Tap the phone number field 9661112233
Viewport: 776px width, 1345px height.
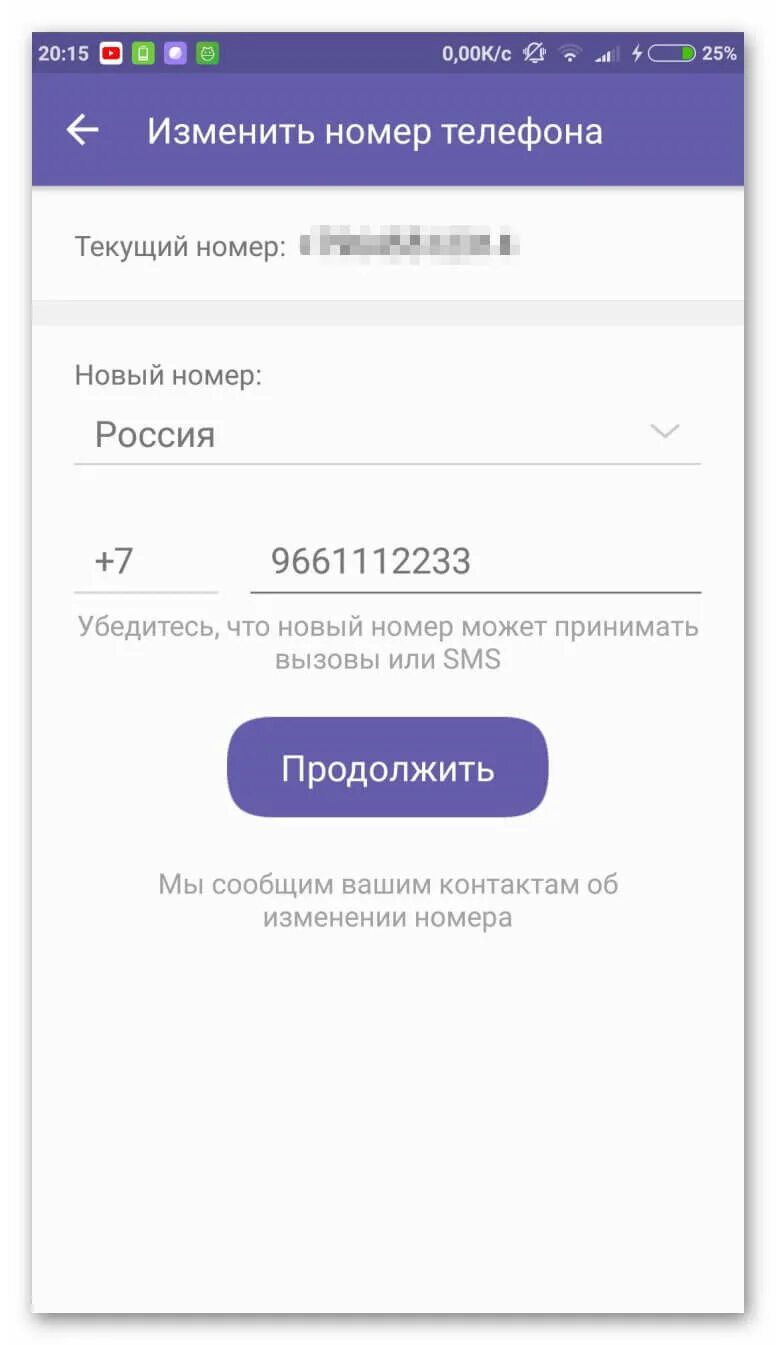[x=475, y=562]
